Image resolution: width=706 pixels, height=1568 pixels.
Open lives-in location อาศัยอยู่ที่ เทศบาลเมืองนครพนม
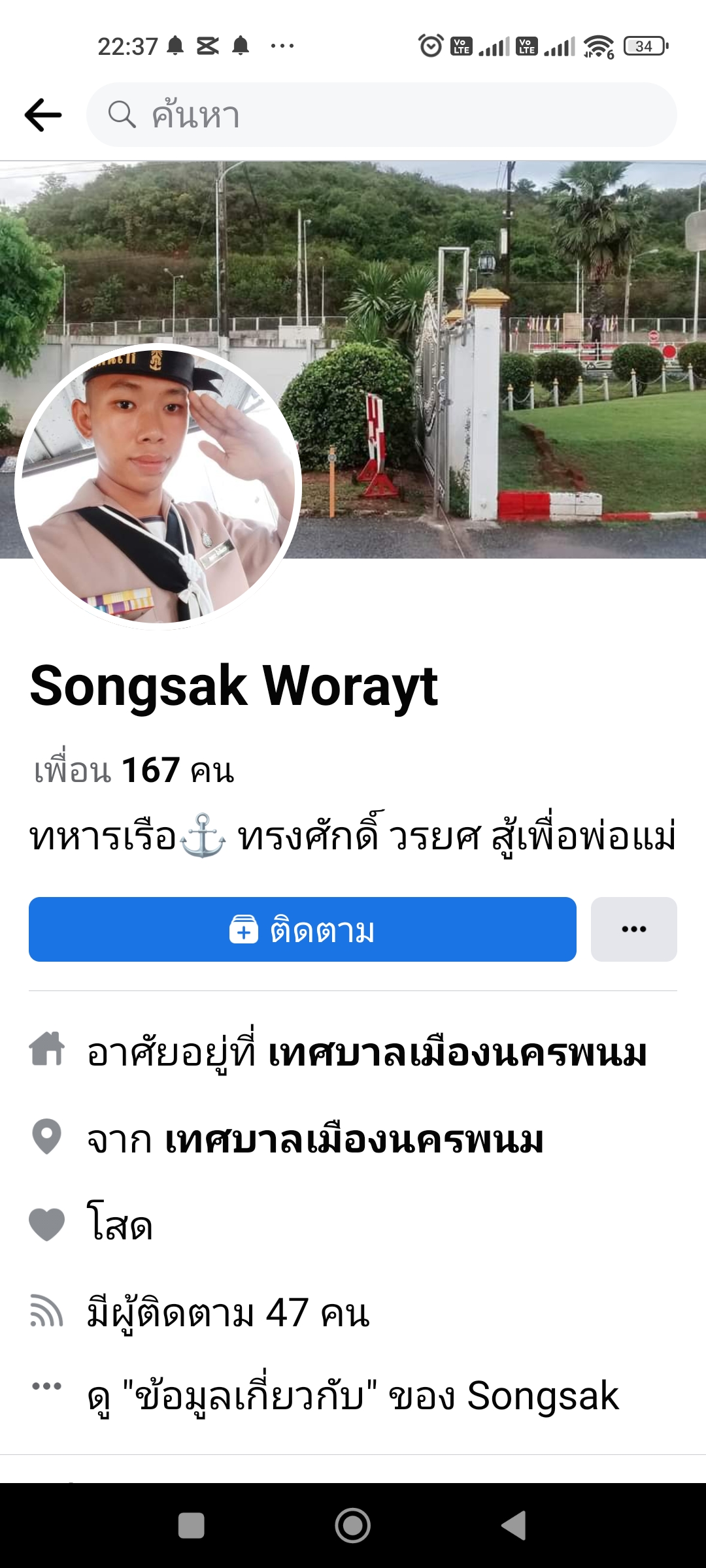pyautogui.click(x=456, y=1053)
